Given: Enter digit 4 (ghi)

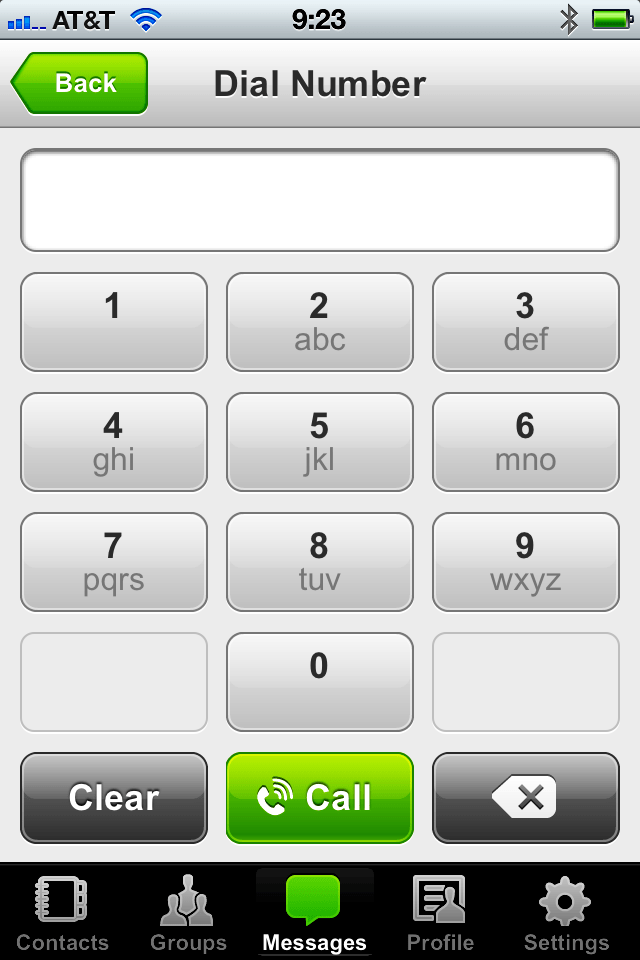Looking at the screenshot, I should click(x=114, y=441).
